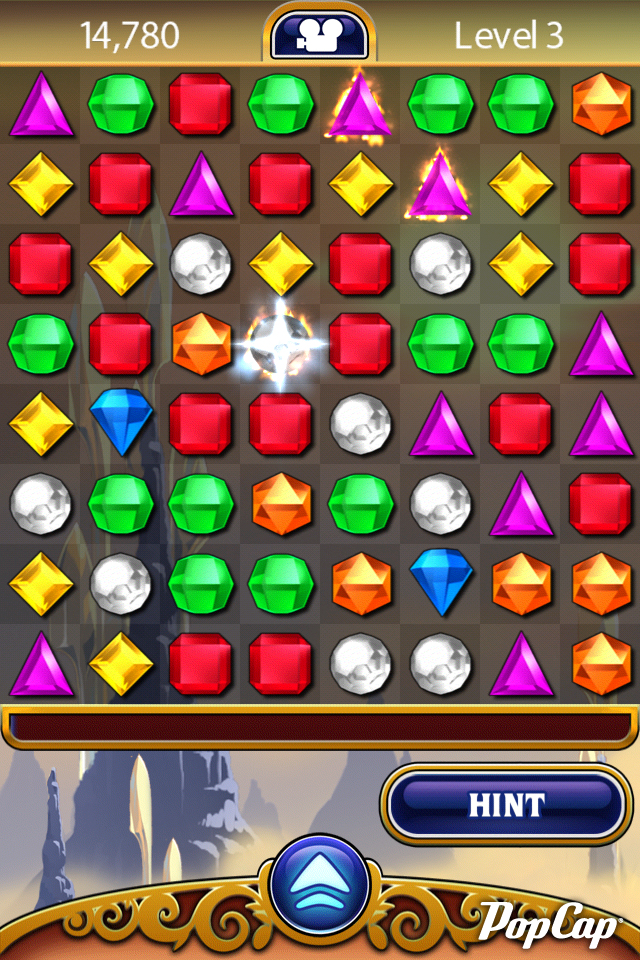Viewport: 640px width, 960px height.
Task: Select the sparkling white star gem
Action: click(x=280, y=344)
